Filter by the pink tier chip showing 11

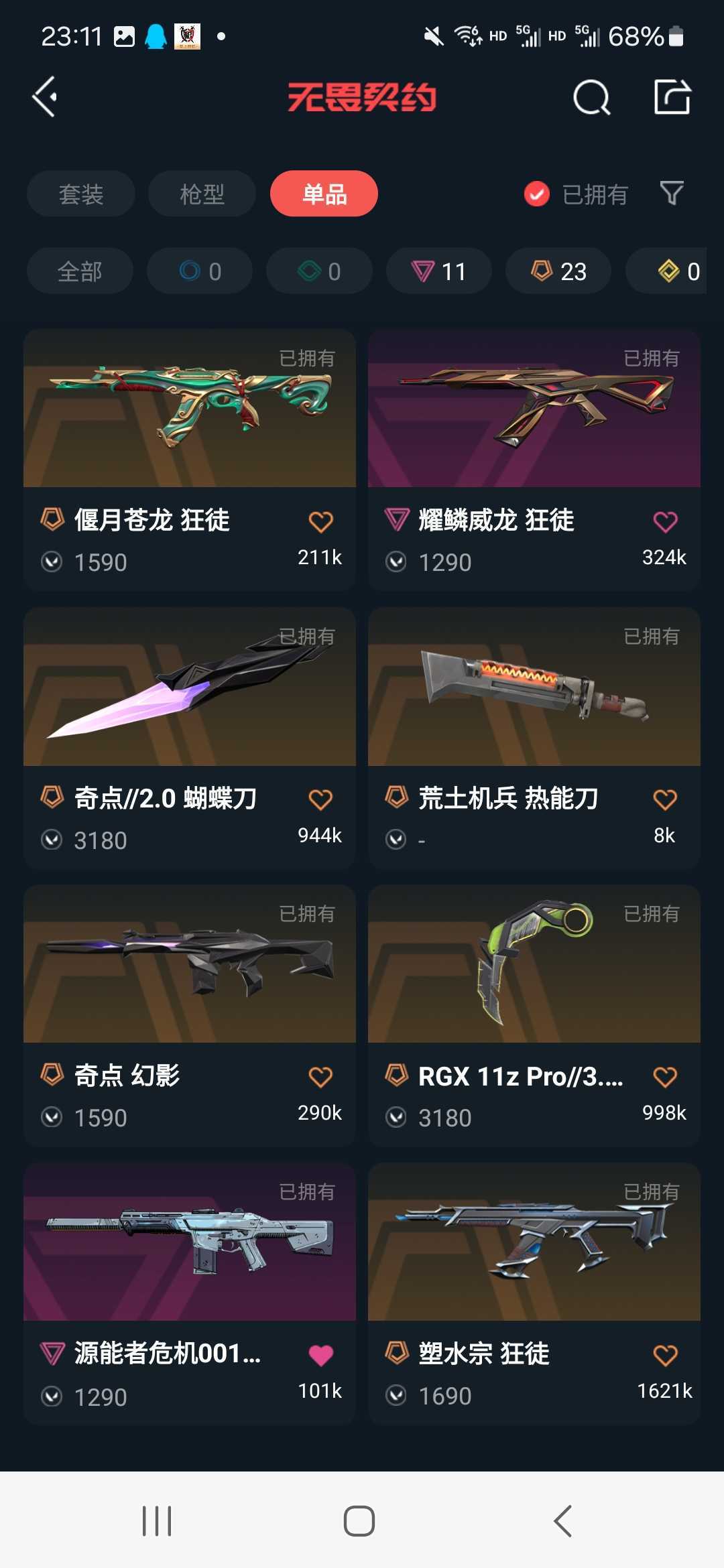point(439,271)
